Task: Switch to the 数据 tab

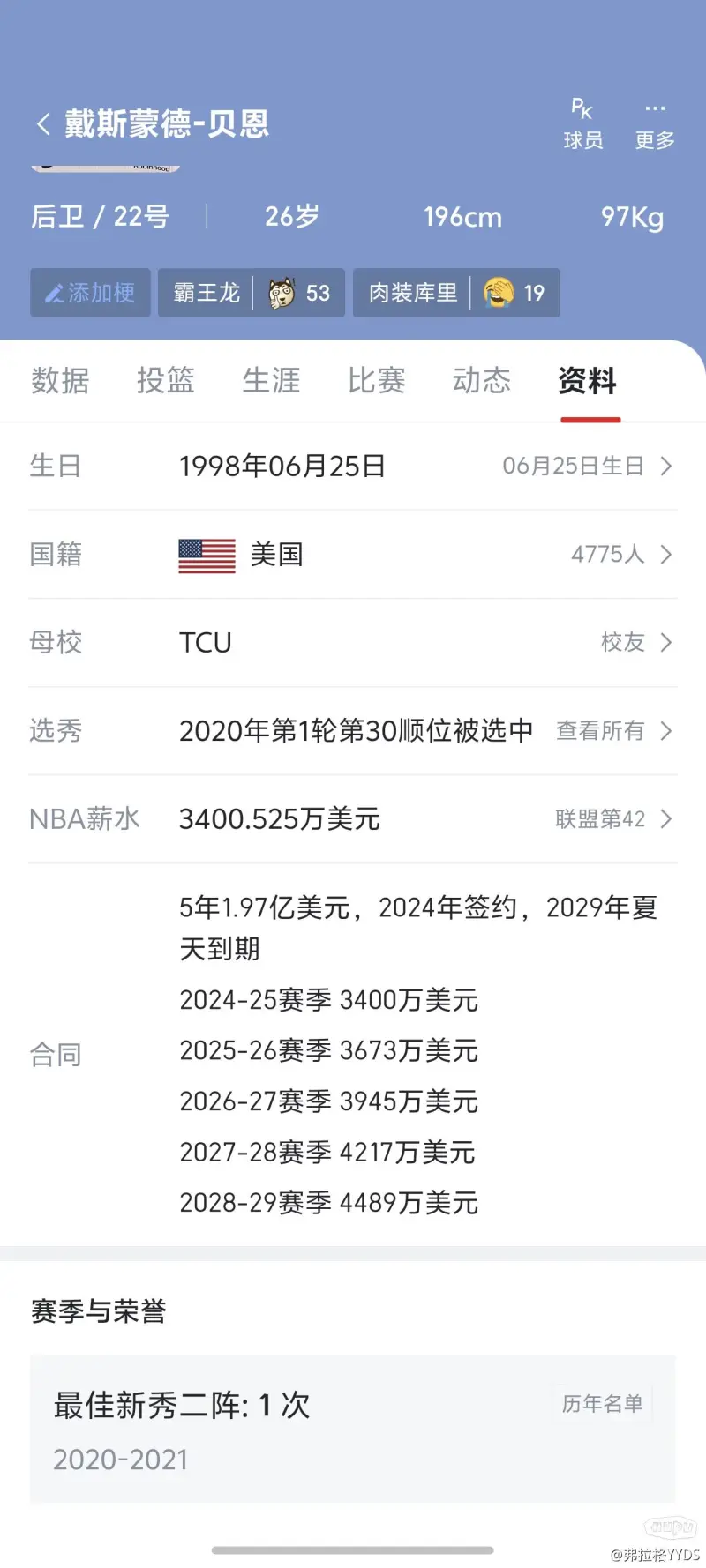Action: (60, 381)
